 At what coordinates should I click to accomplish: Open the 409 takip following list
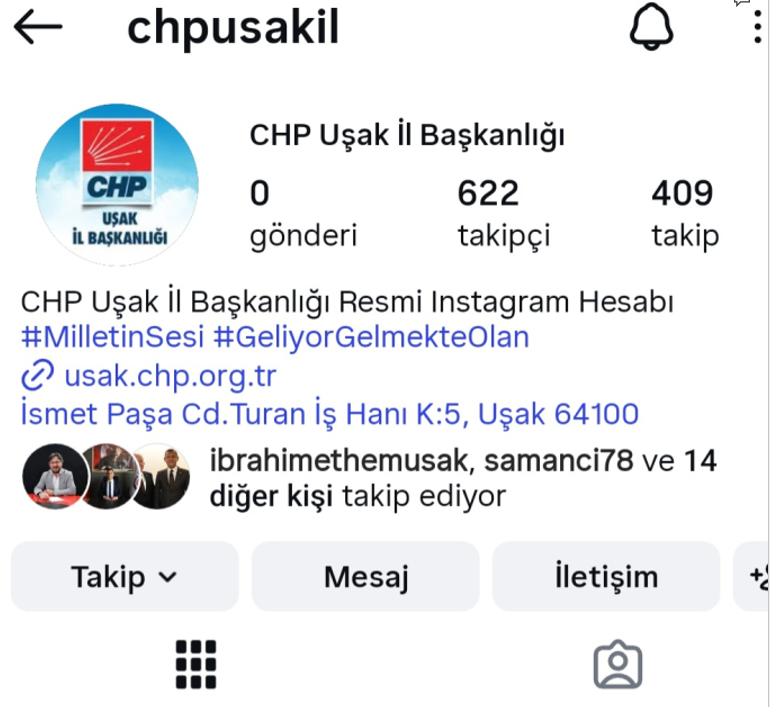click(x=684, y=212)
